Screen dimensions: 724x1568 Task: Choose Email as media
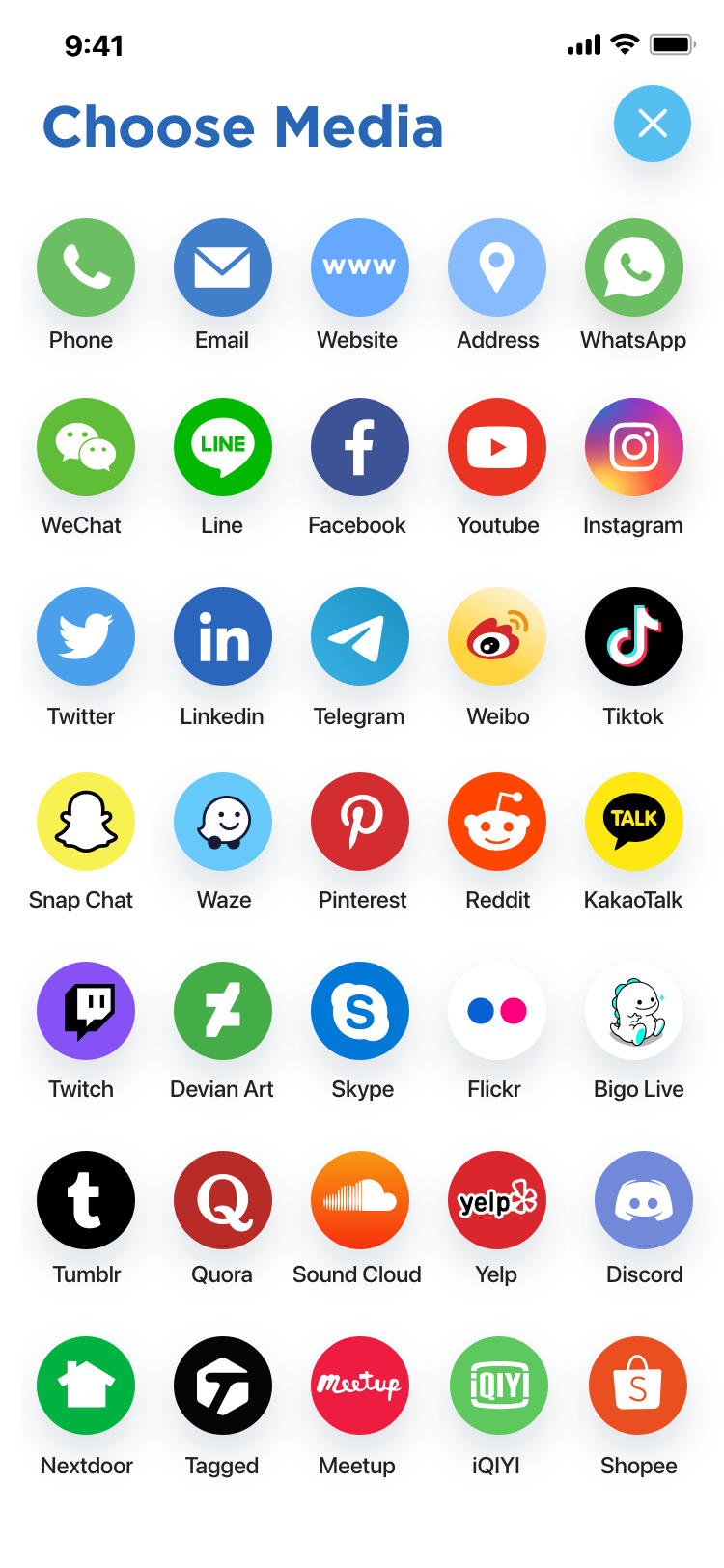point(223,267)
